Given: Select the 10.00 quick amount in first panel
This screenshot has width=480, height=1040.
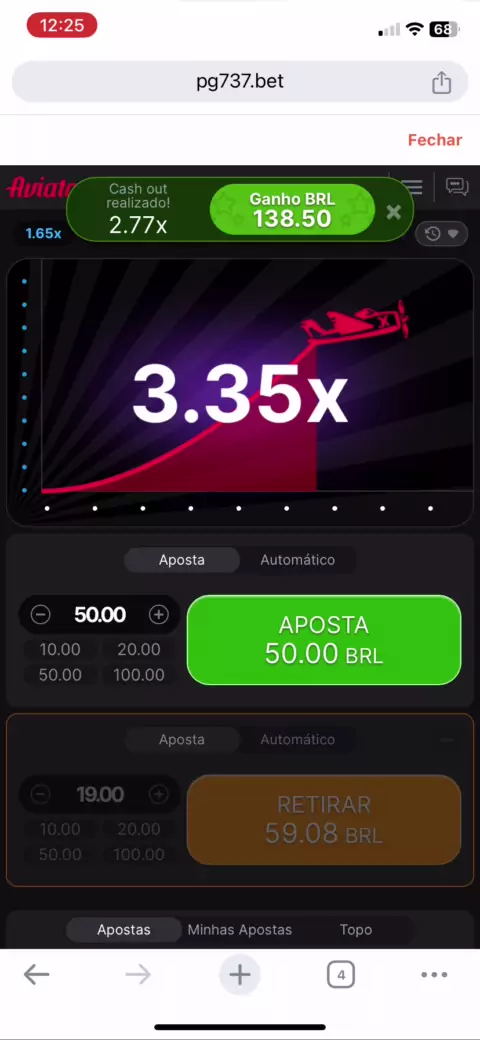Looking at the screenshot, I should tap(60, 650).
